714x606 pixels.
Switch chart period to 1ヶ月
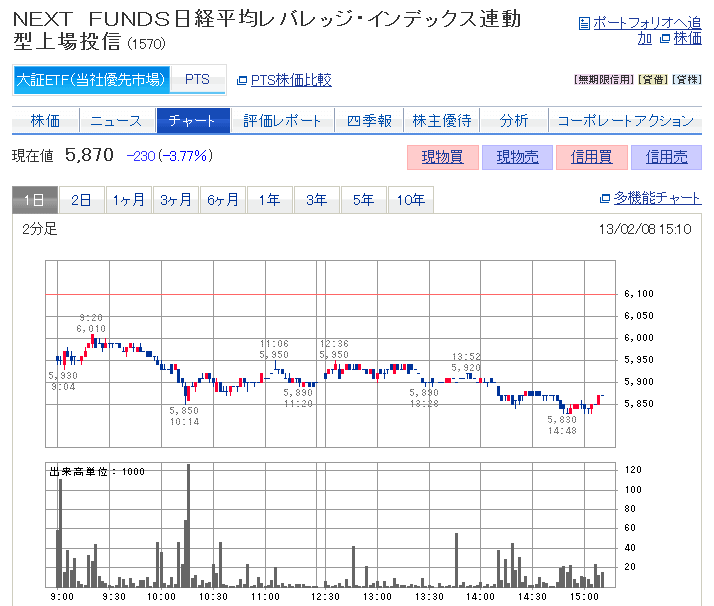128,200
